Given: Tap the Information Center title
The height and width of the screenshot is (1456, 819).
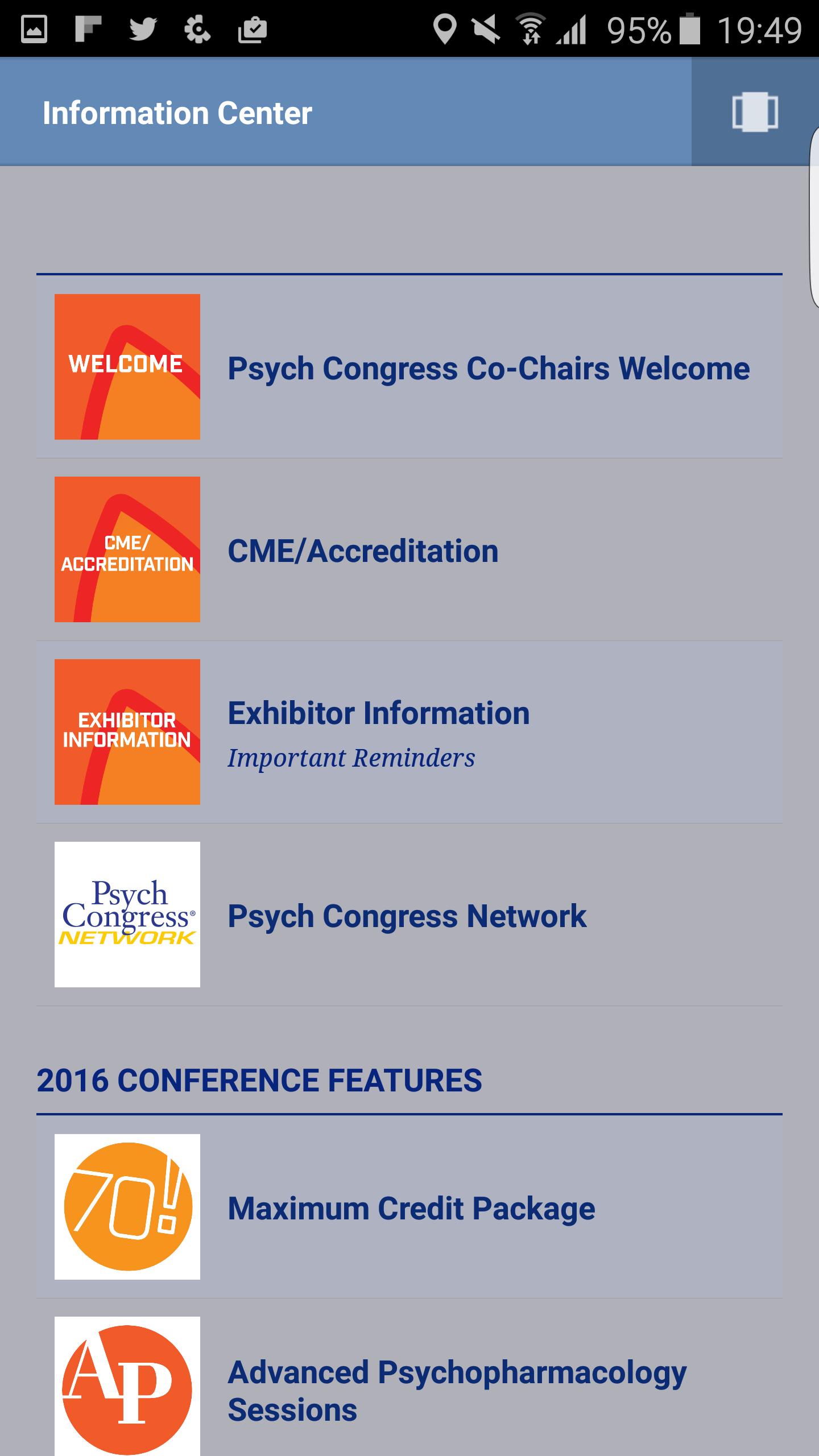Looking at the screenshot, I should (177, 111).
